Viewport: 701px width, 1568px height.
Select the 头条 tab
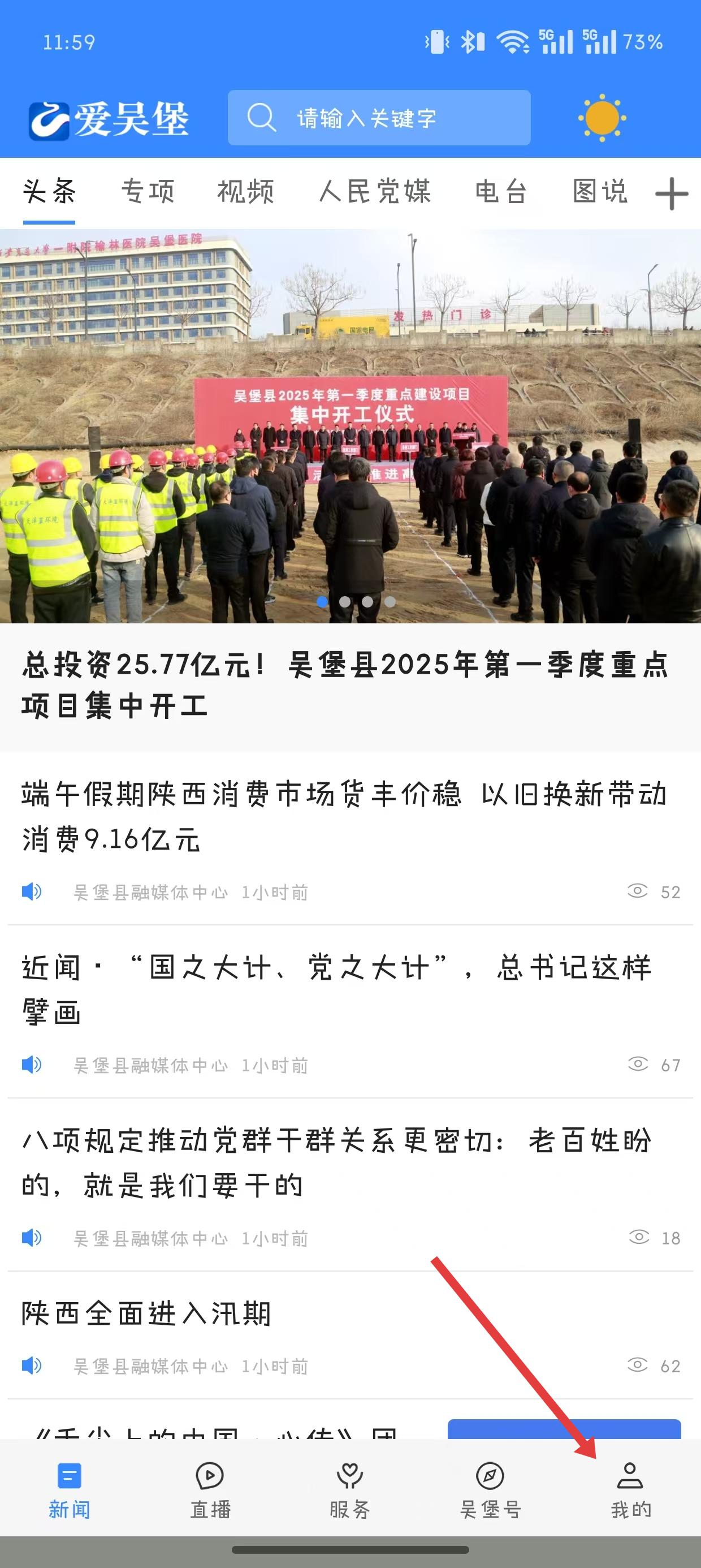click(x=49, y=192)
